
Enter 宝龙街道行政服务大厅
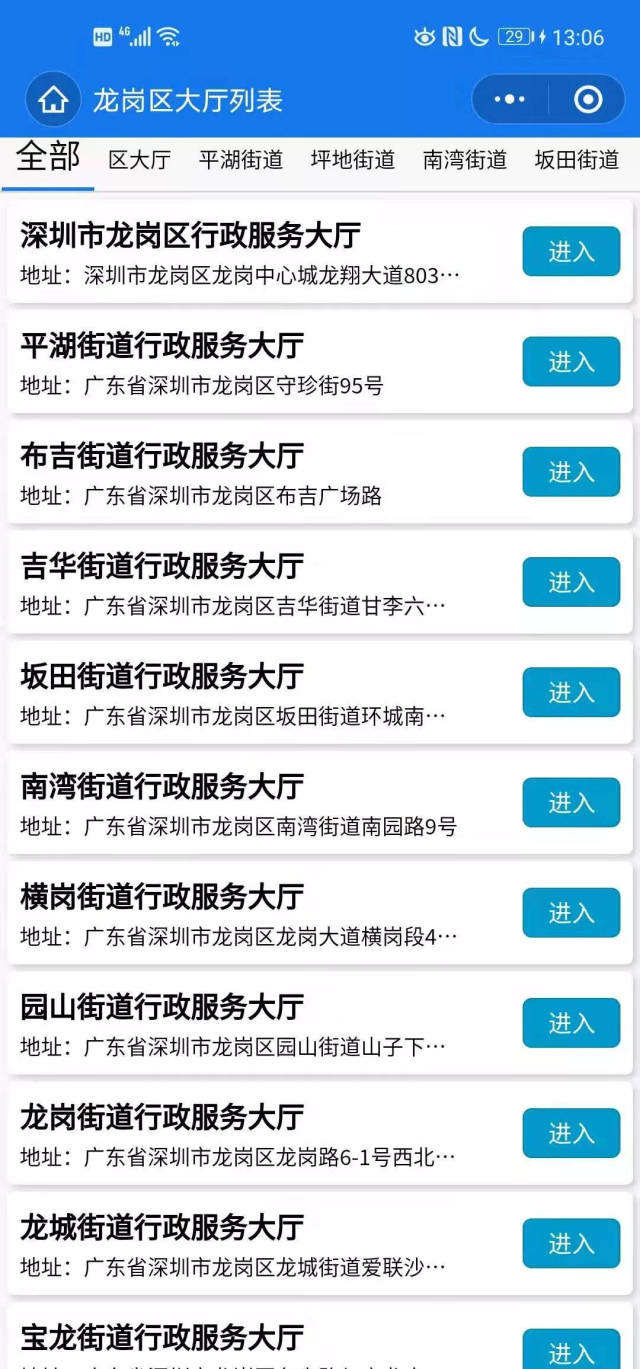click(x=571, y=1349)
